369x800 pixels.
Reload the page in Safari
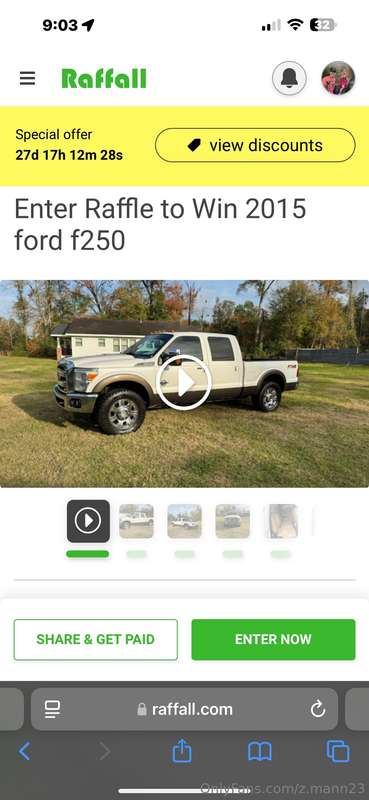tap(317, 709)
